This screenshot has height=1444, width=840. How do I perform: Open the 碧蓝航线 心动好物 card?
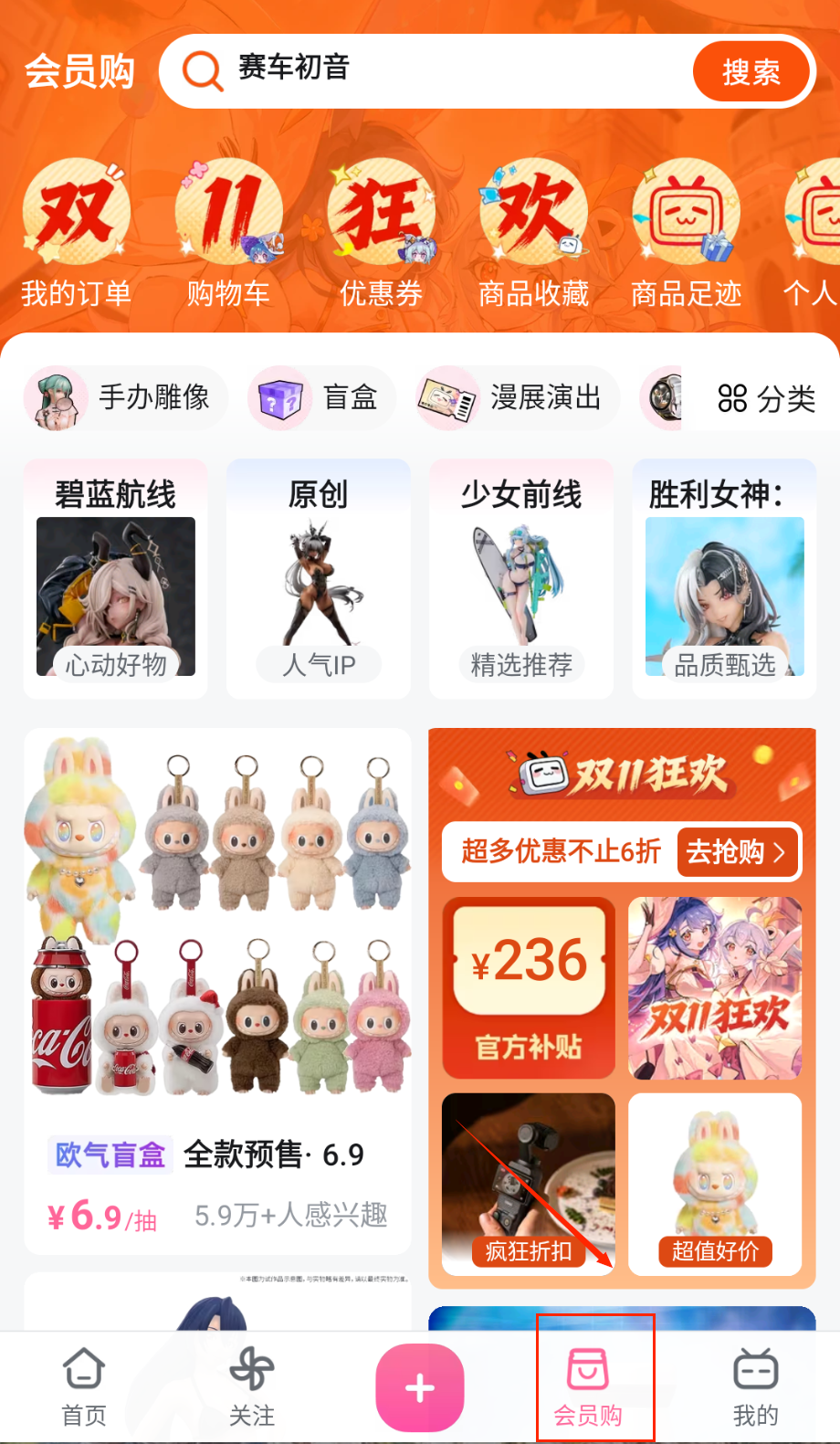[116, 579]
